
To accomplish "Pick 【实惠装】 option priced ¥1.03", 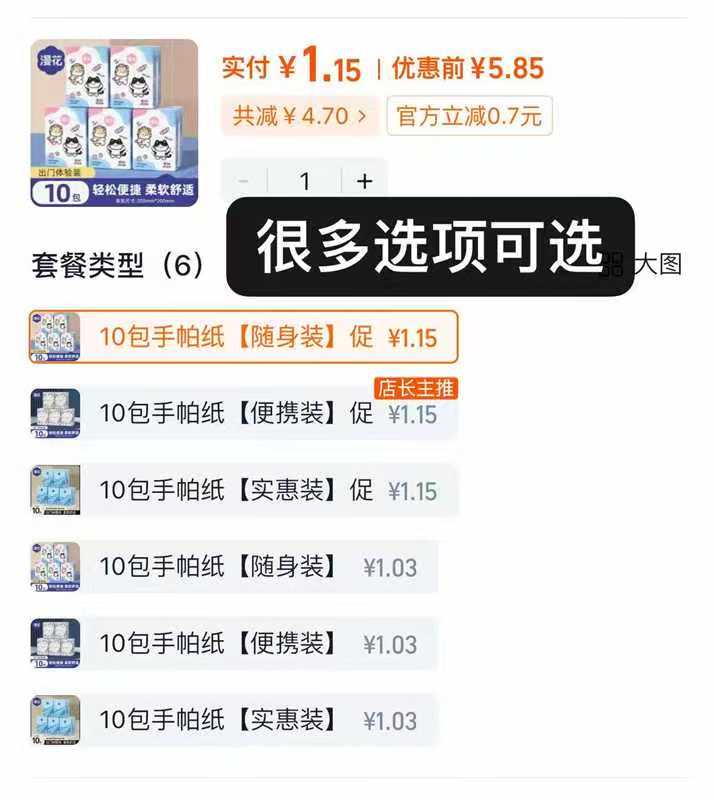I will (x=233, y=720).
